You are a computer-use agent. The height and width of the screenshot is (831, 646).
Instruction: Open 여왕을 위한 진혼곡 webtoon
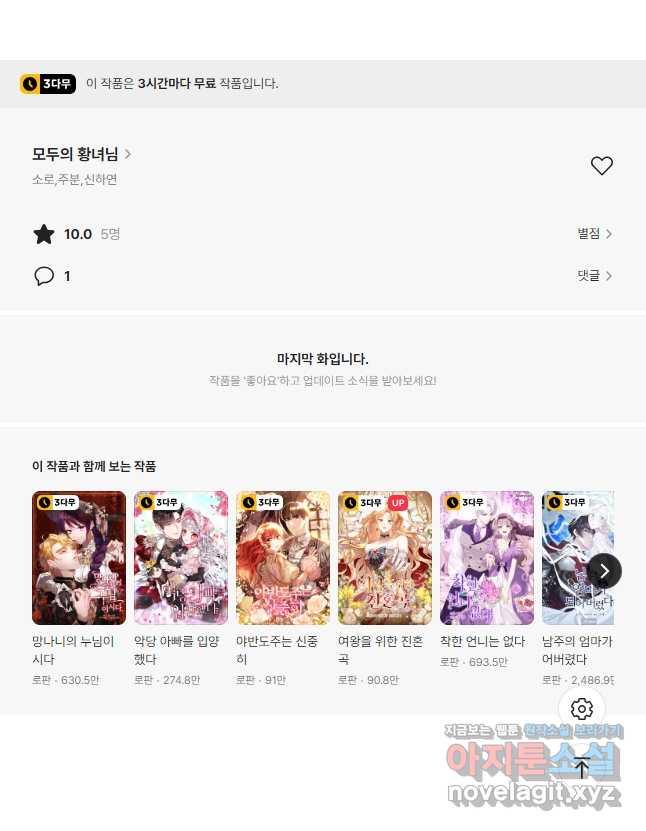click(x=385, y=558)
